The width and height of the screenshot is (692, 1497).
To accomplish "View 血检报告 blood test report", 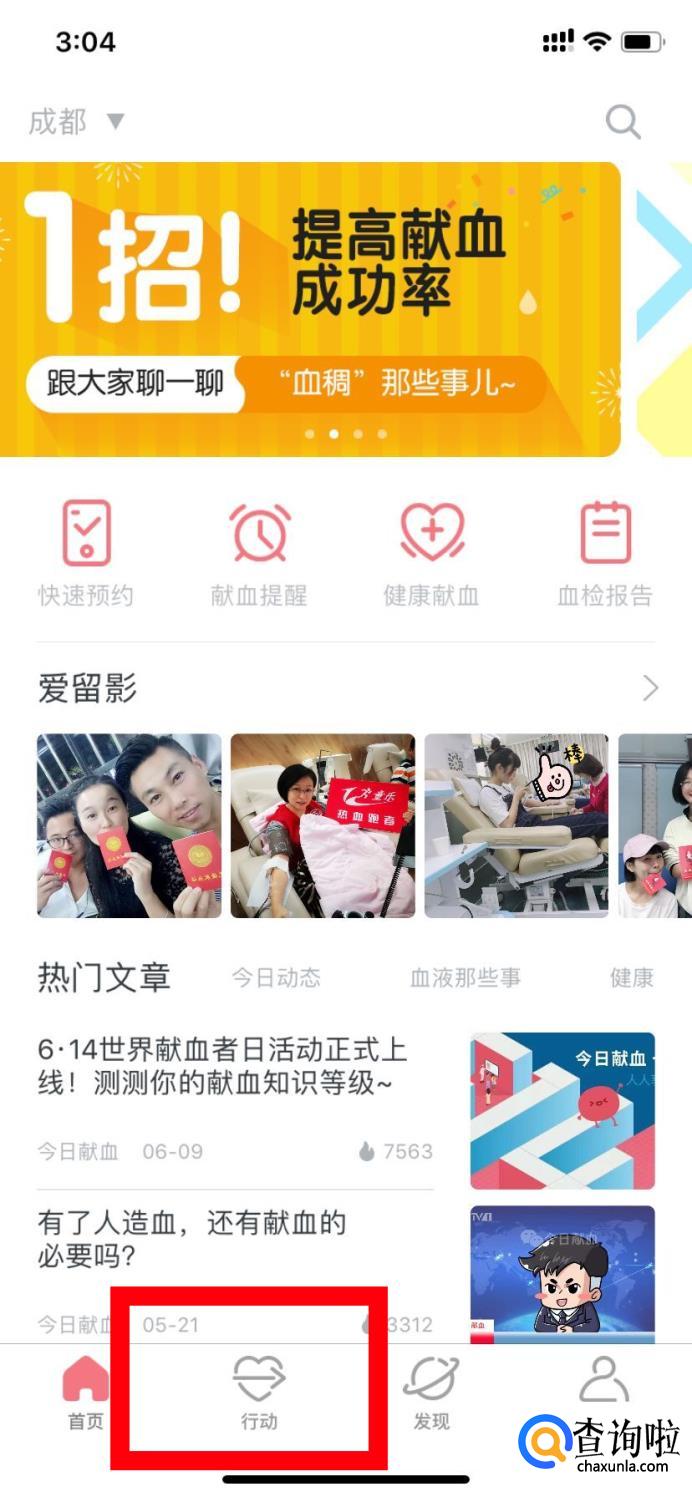I will (x=605, y=554).
